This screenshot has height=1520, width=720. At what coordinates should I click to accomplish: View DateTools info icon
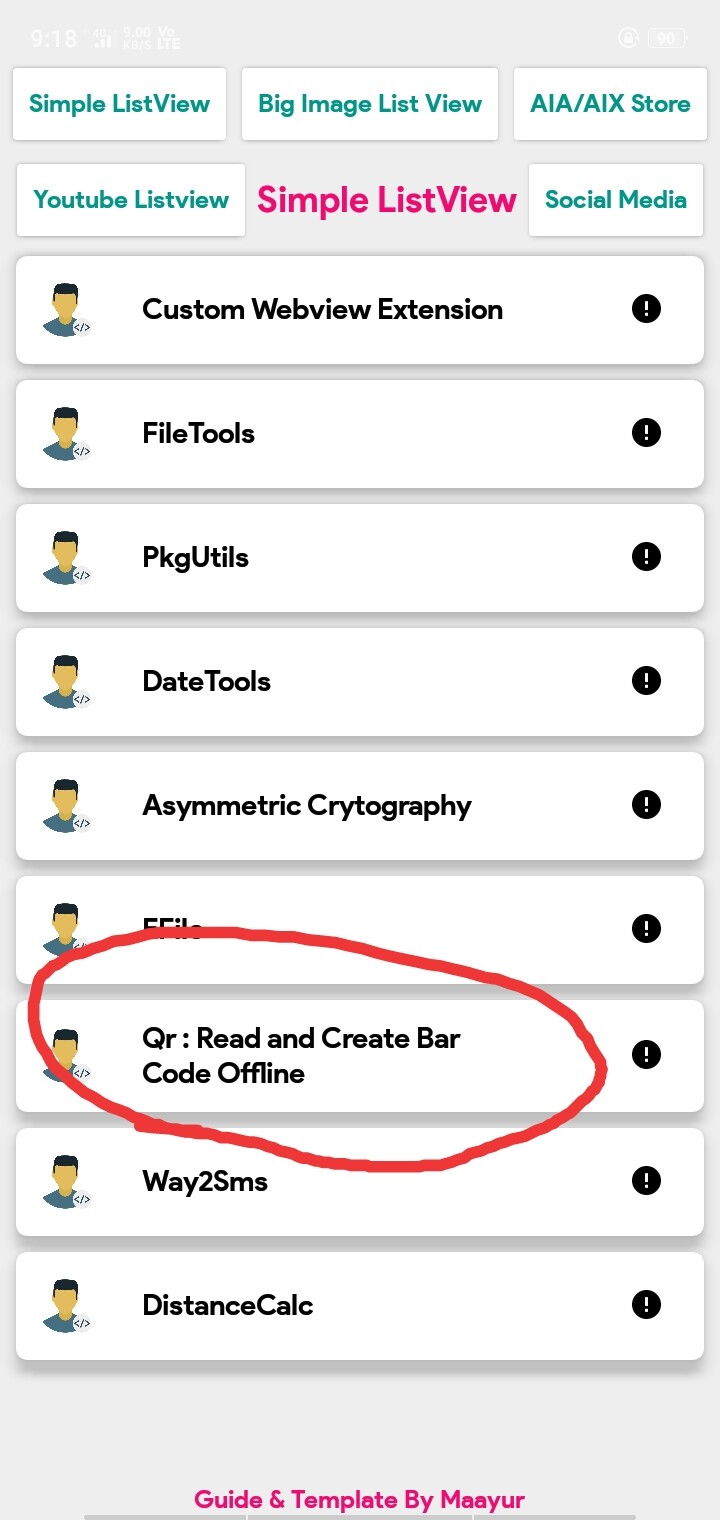click(646, 681)
